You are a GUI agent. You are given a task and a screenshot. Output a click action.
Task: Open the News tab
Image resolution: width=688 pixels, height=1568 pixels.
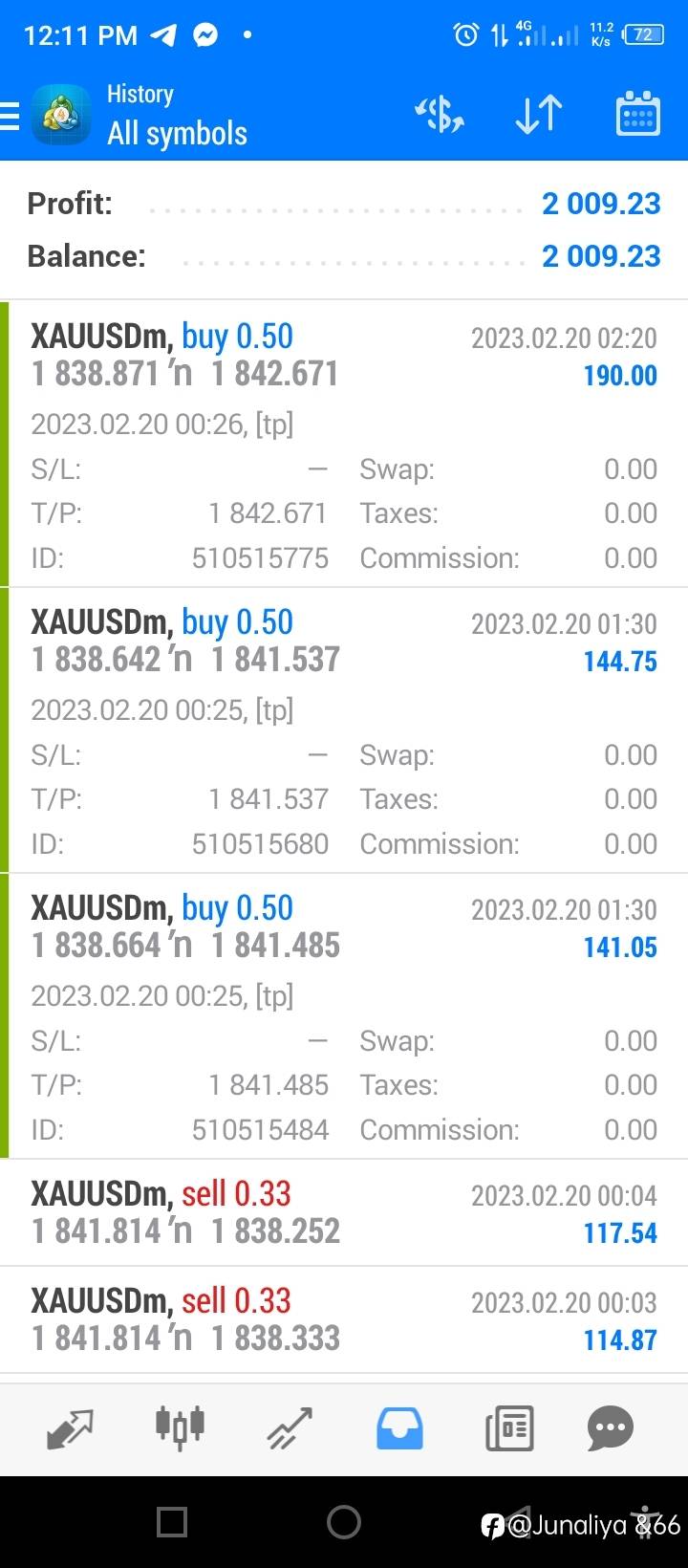coord(509,1429)
